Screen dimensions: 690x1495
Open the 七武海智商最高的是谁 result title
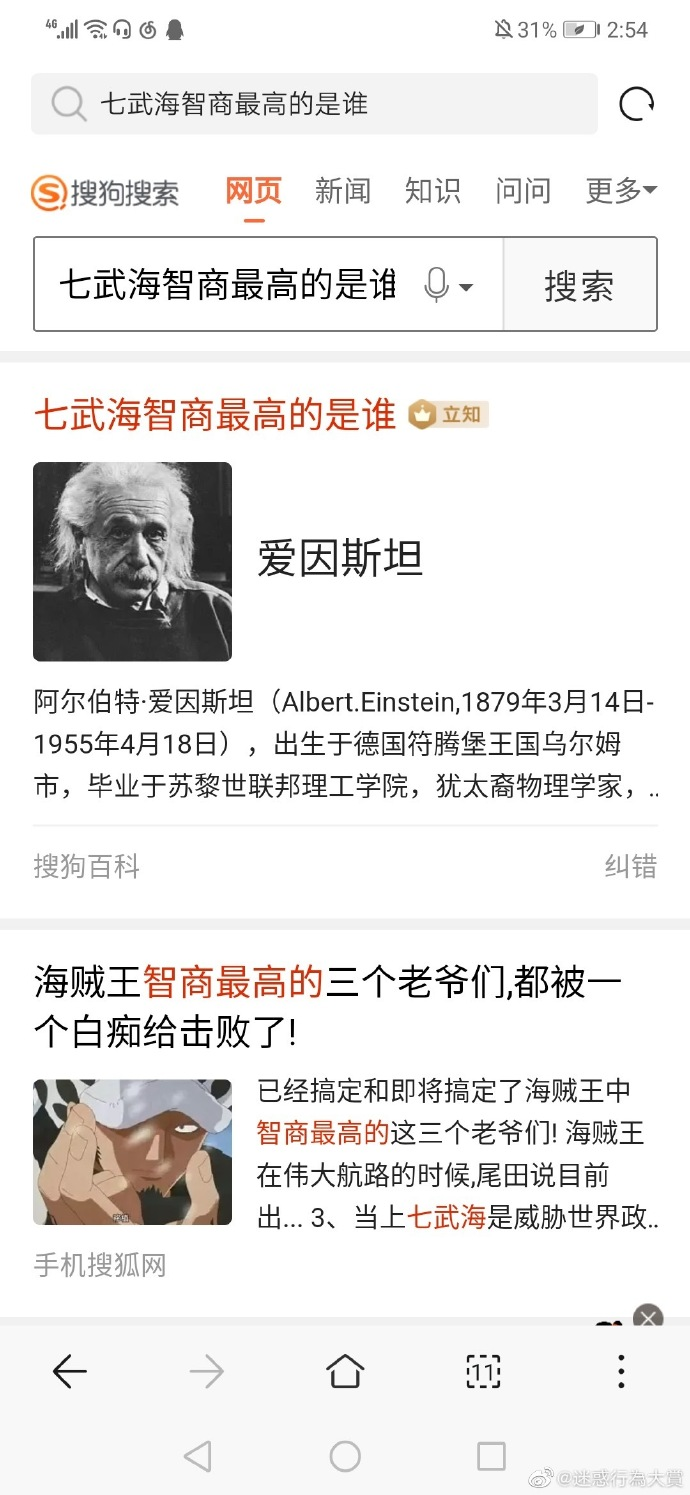tap(215, 414)
